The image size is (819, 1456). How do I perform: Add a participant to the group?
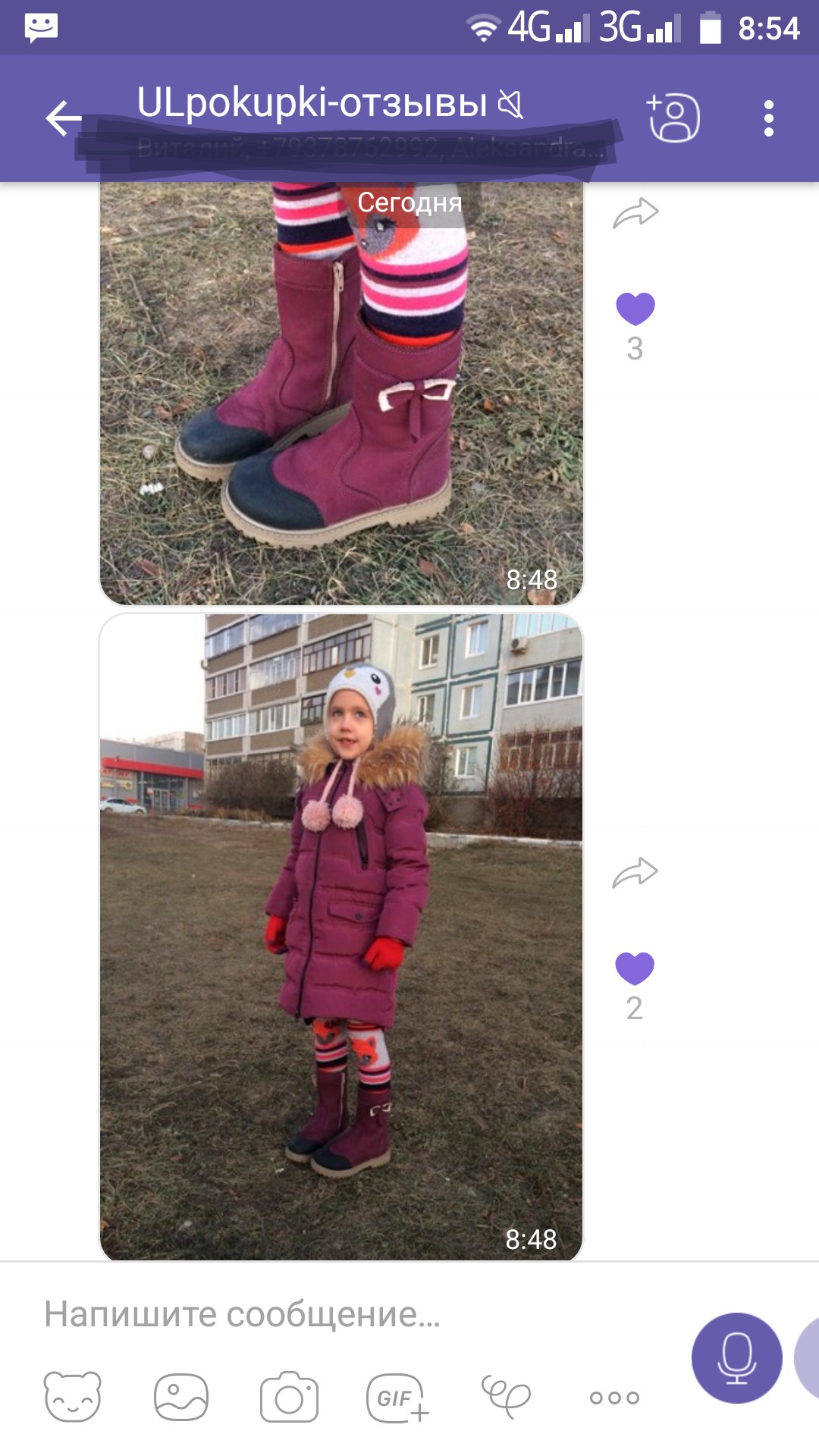673,118
